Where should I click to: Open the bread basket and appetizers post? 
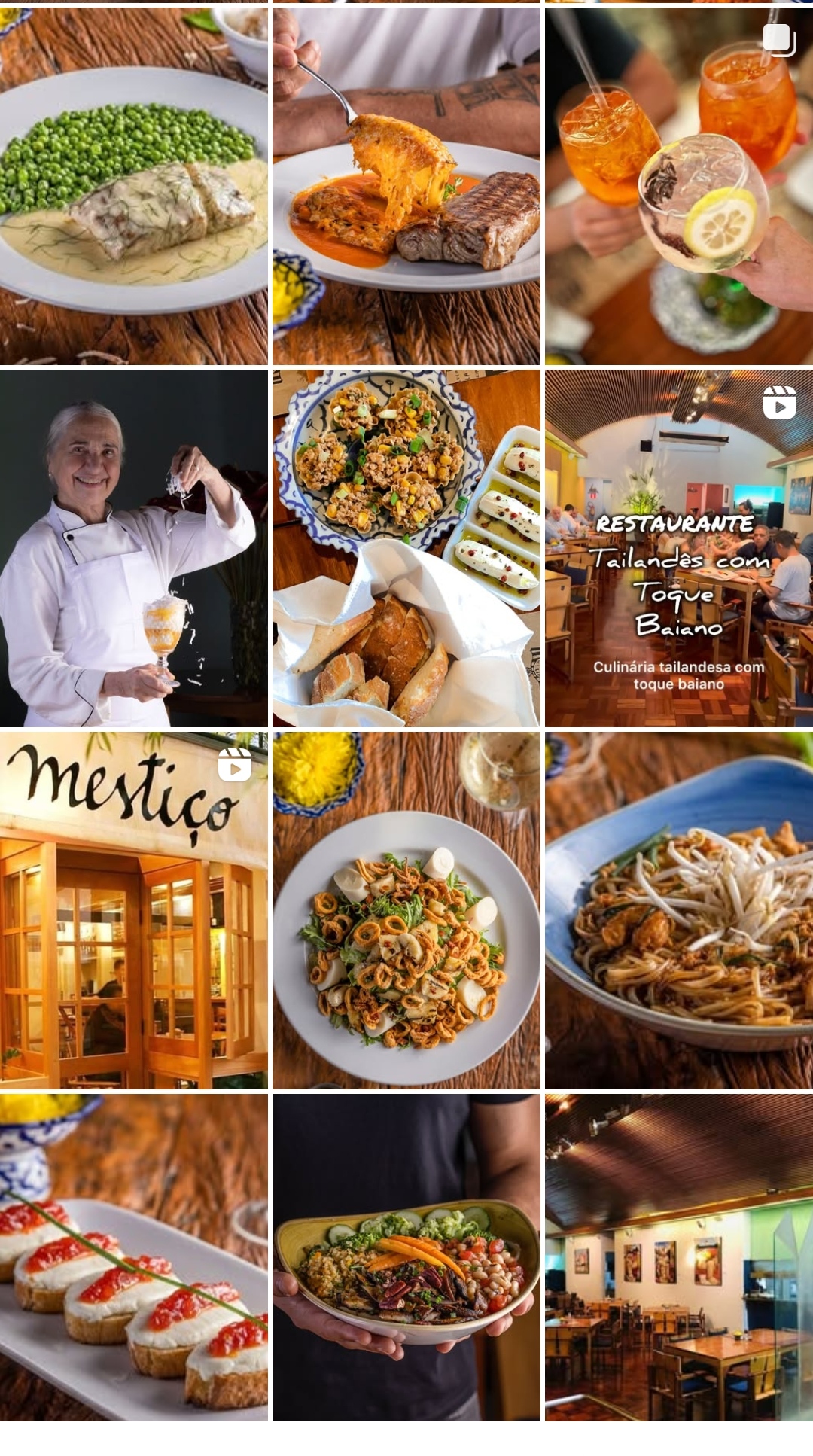click(x=406, y=548)
